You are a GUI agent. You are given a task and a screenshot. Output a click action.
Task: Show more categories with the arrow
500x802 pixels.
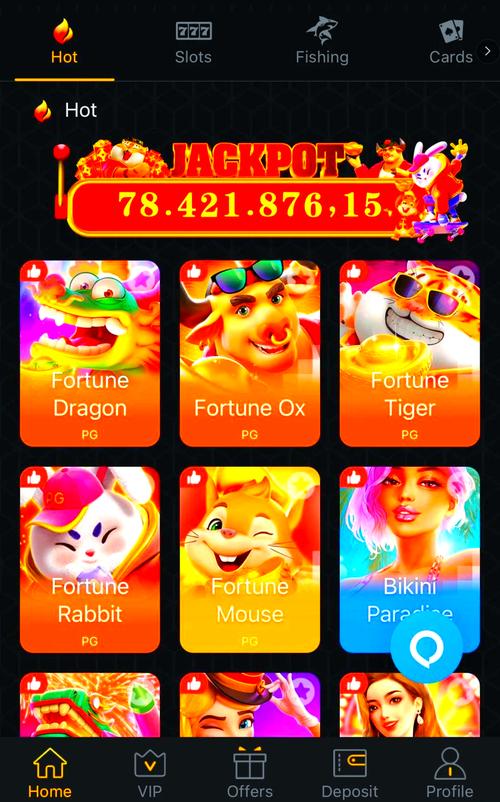pos(487,51)
